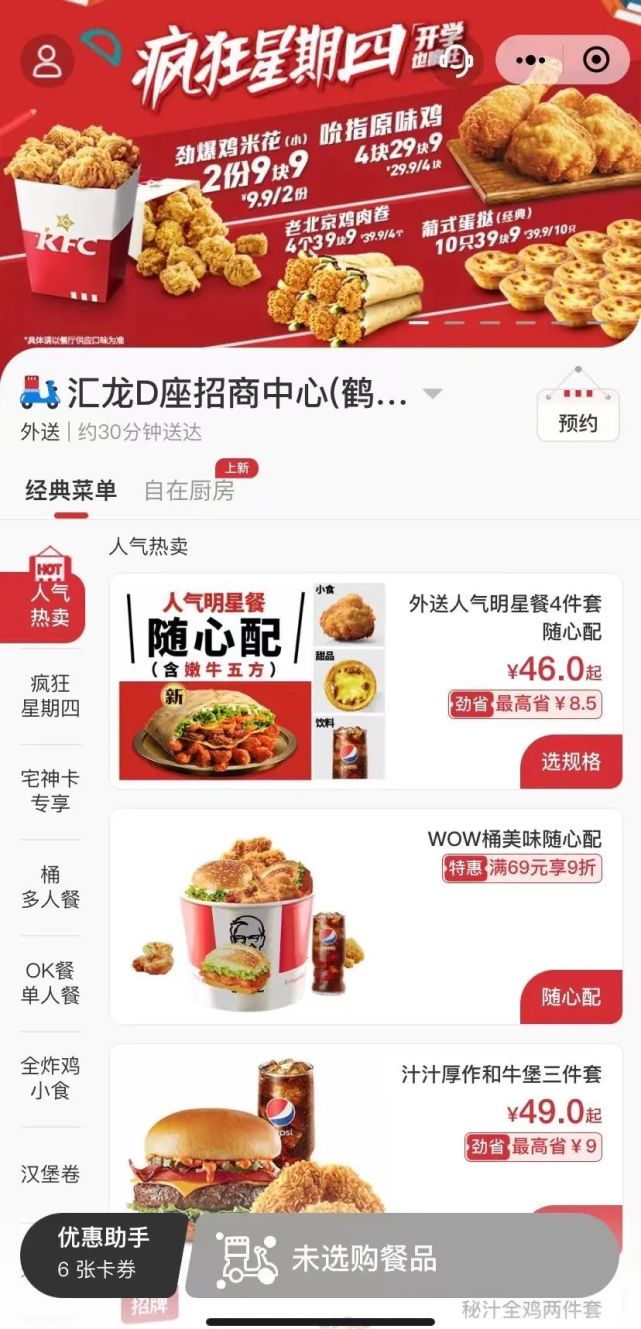
Task: Jump to the 汉堡卷 category
Action: (50, 1173)
